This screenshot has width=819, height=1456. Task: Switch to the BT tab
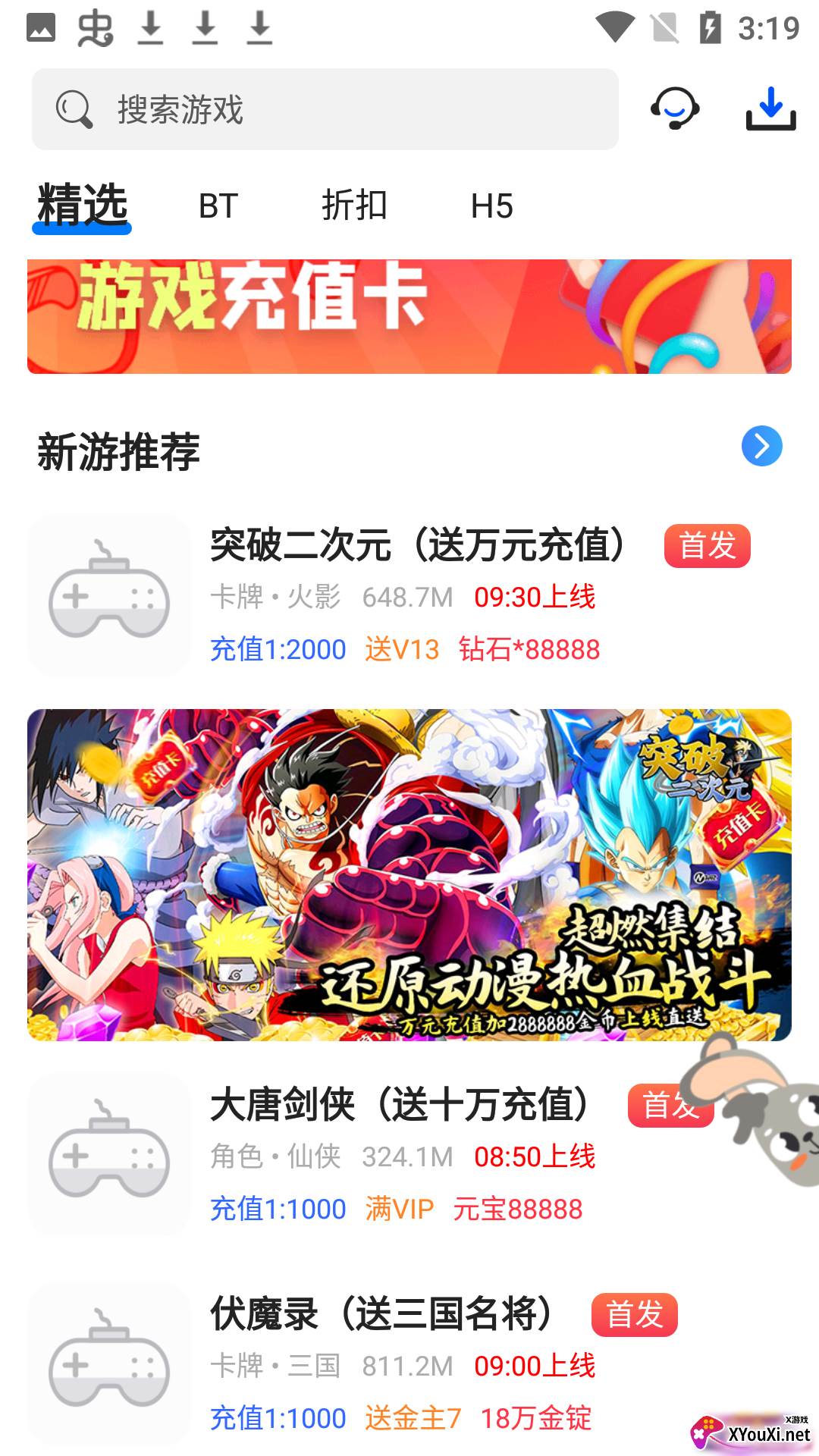pyautogui.click(x=218, y=206)
